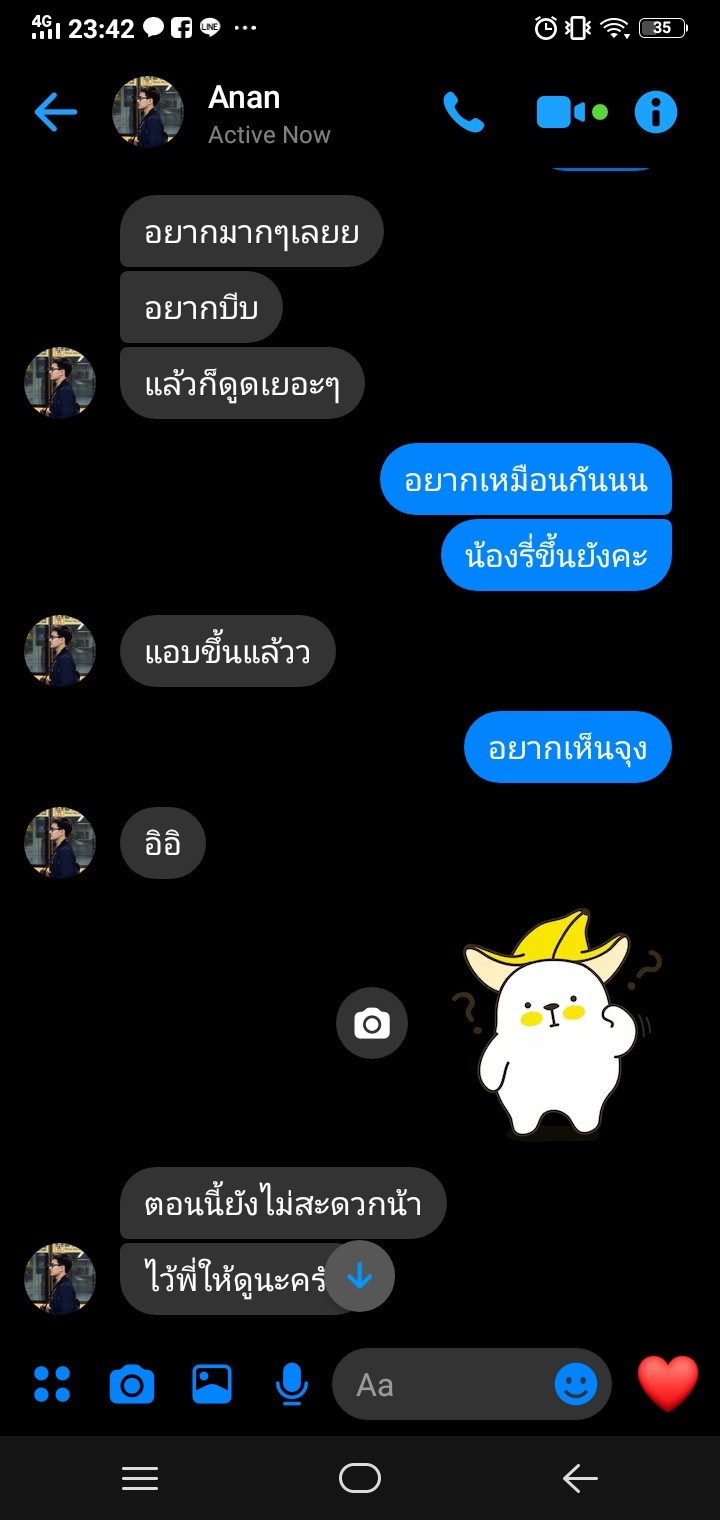Open conversation info for Anan
Screen dimensions: 720x1520
tap(656, 112)
